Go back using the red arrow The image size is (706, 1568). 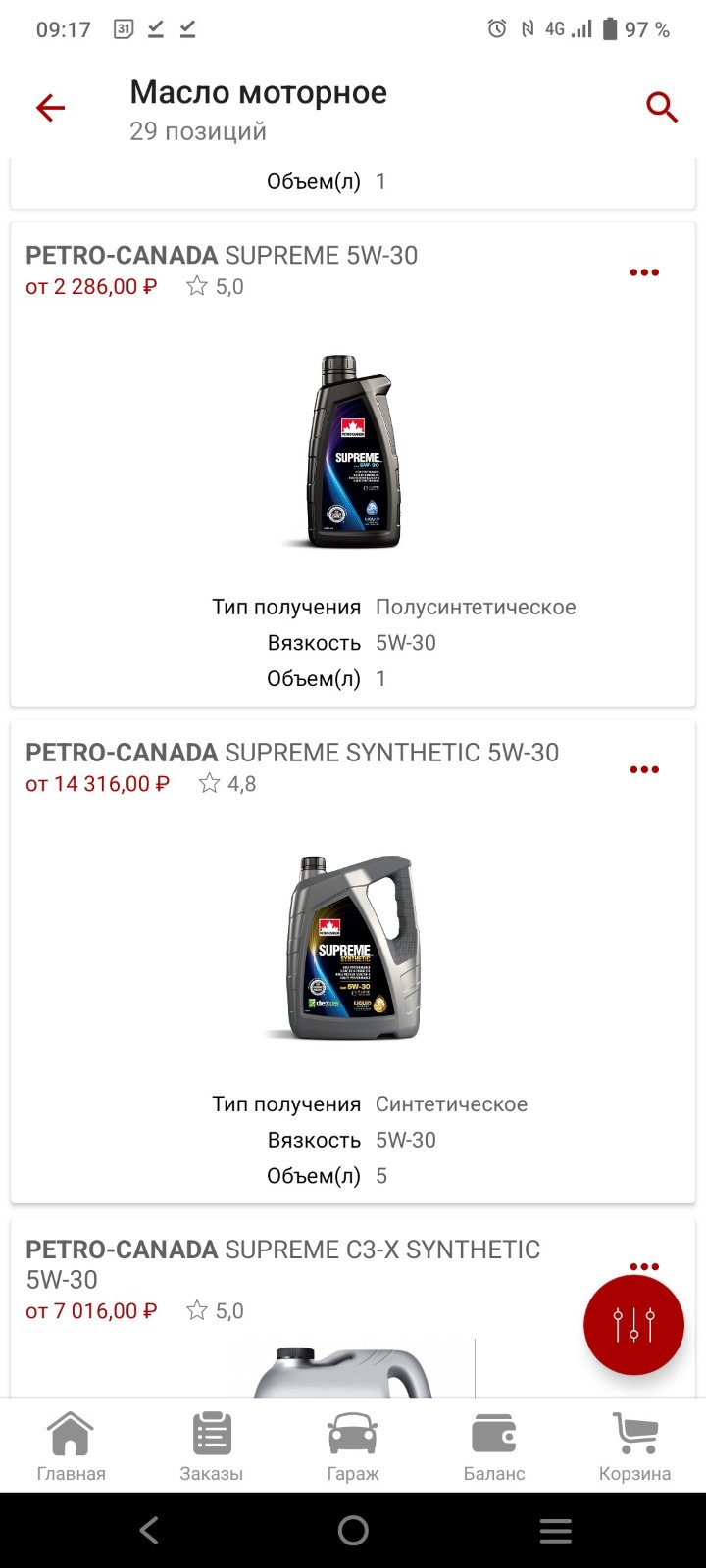tap(50, 108)
